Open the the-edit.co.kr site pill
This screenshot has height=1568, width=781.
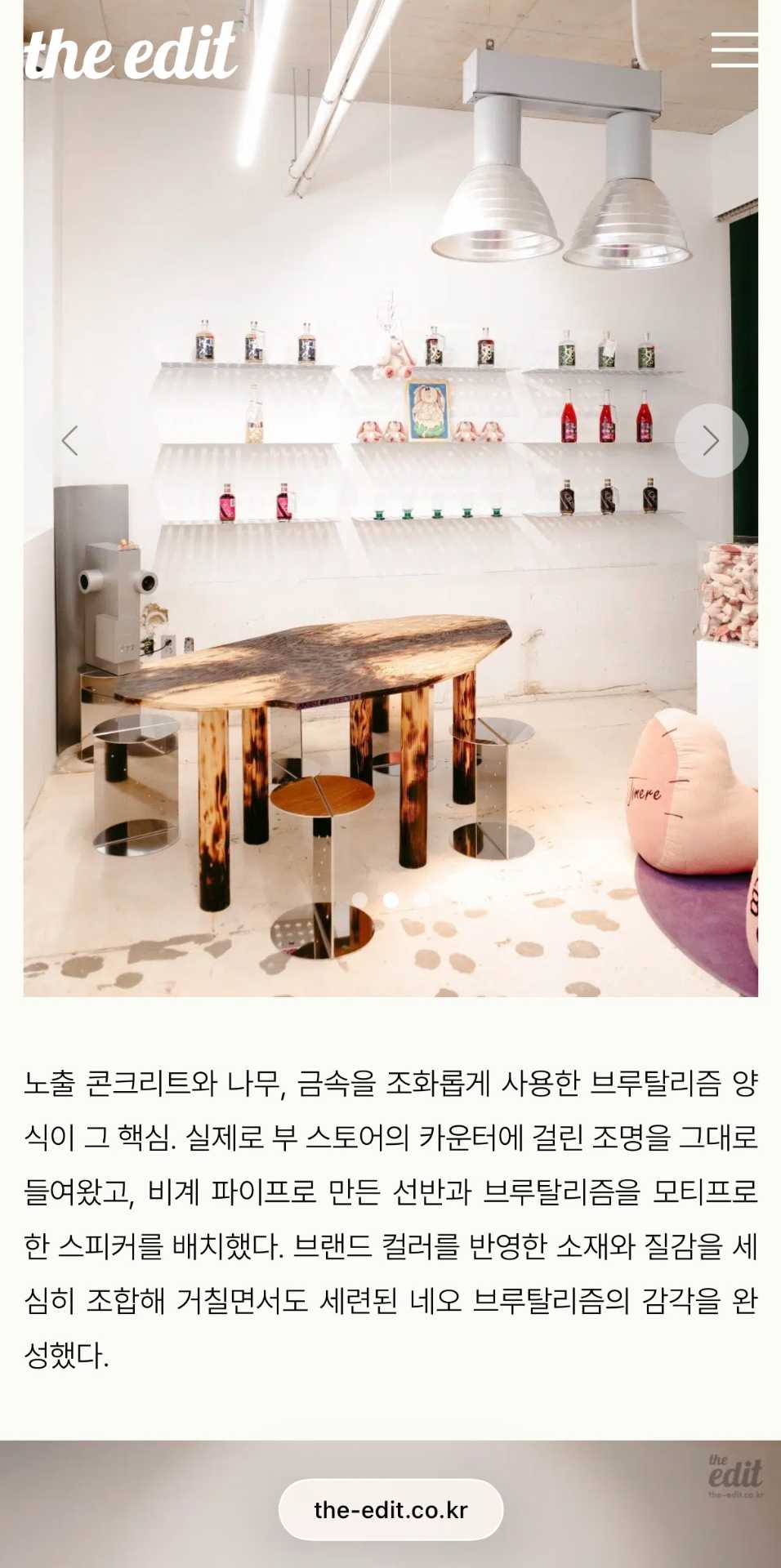coord(390,1509)
